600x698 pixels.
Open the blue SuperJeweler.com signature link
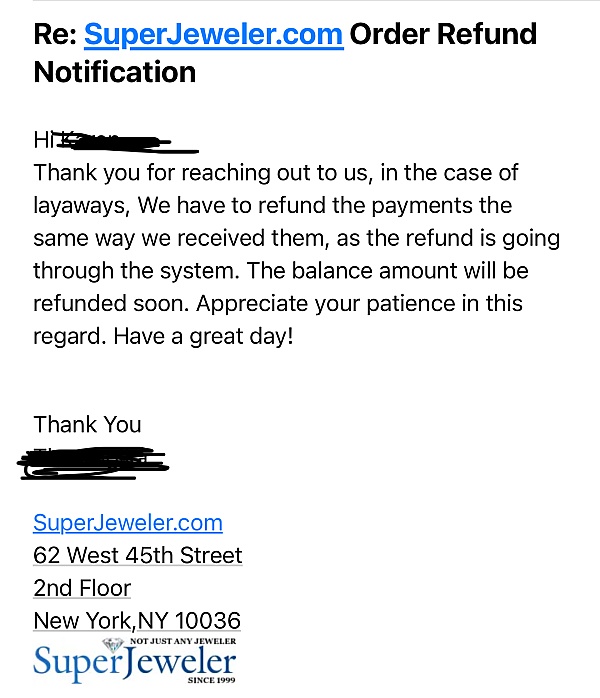tap(127, 523)
